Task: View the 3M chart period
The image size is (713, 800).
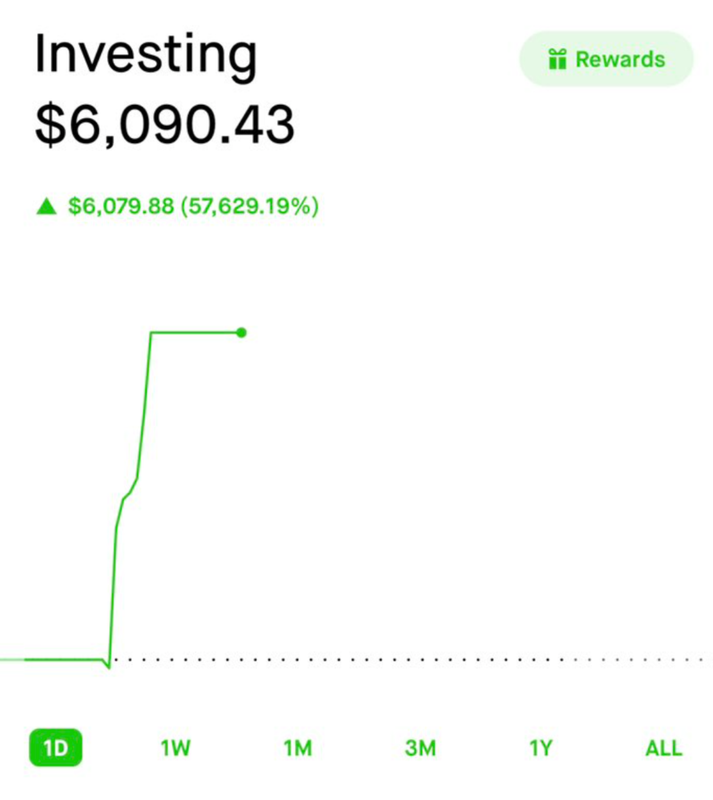Action: [x=420, y=748]
